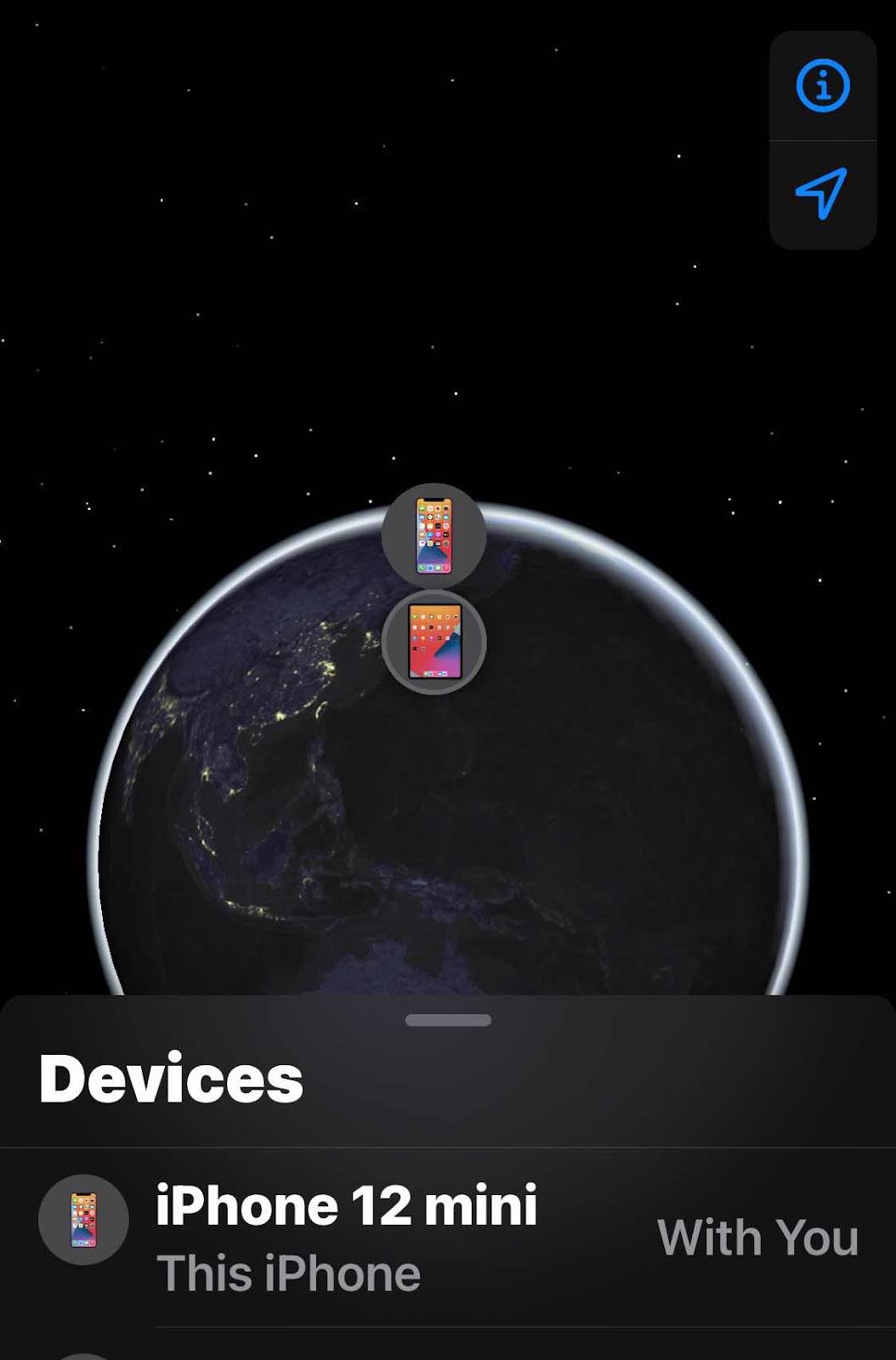The image size is (896, 1360).
Task: Tap the iPhone pin on the globe
Action: click(x=434, y=535)
